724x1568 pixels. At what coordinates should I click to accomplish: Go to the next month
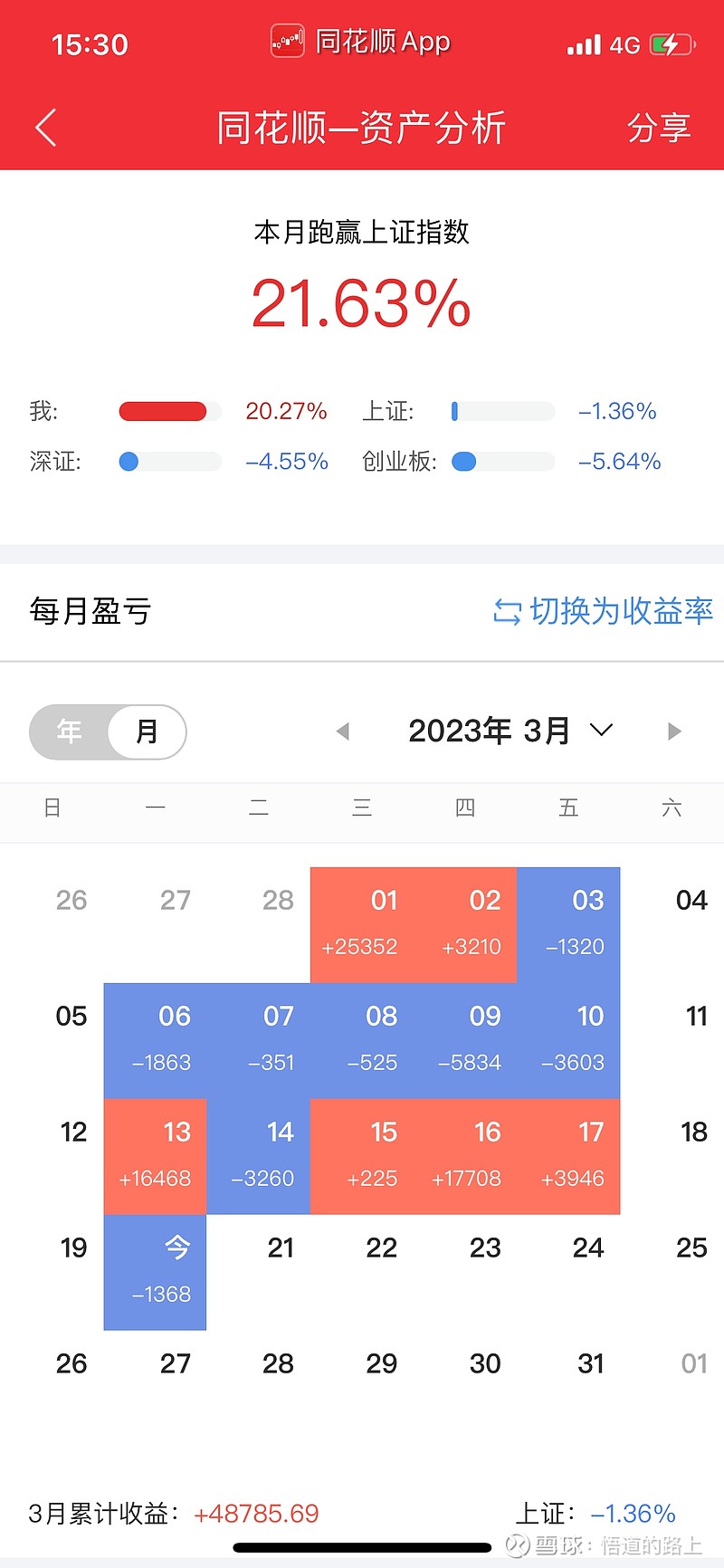[x=673, y=731]
